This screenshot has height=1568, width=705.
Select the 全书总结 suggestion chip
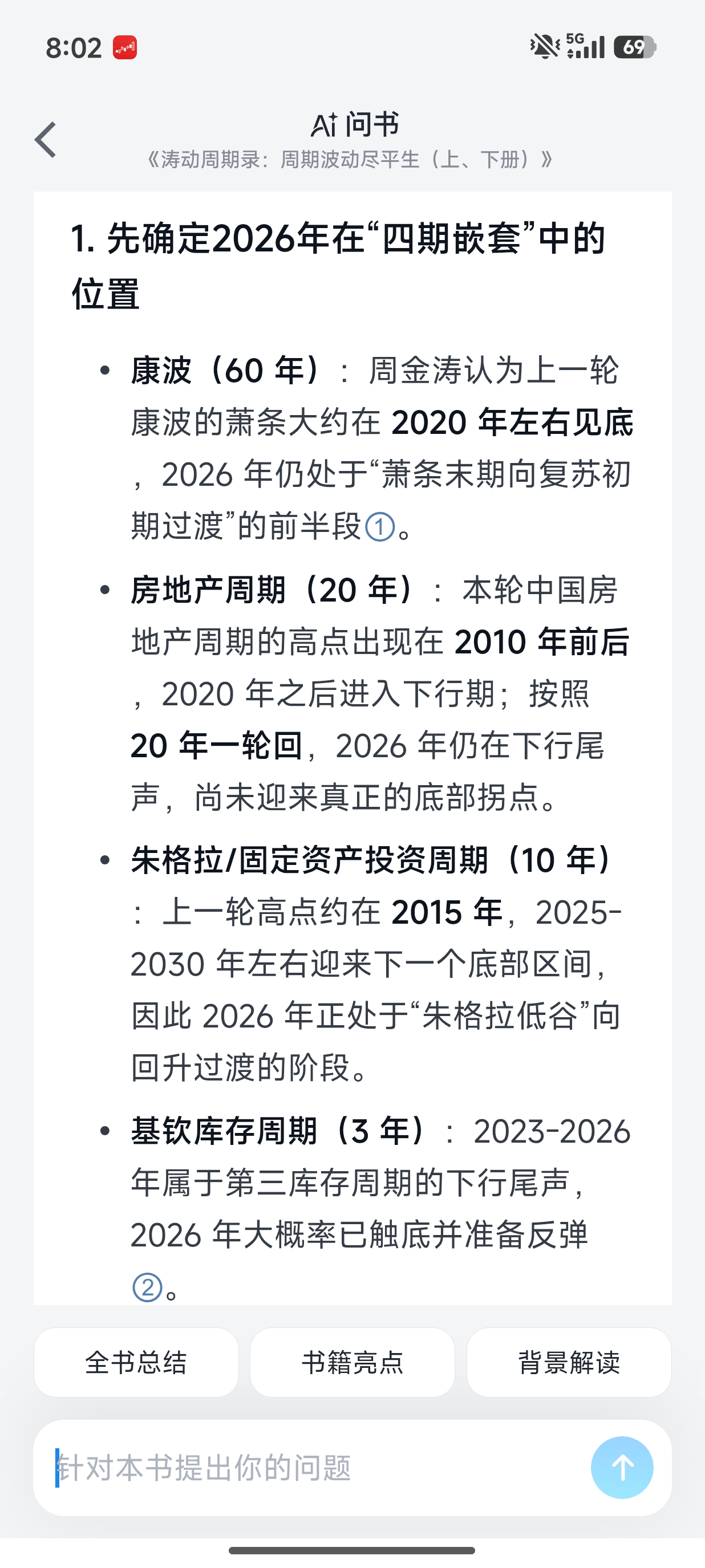pyautogui.click(x=136, y=1362)
